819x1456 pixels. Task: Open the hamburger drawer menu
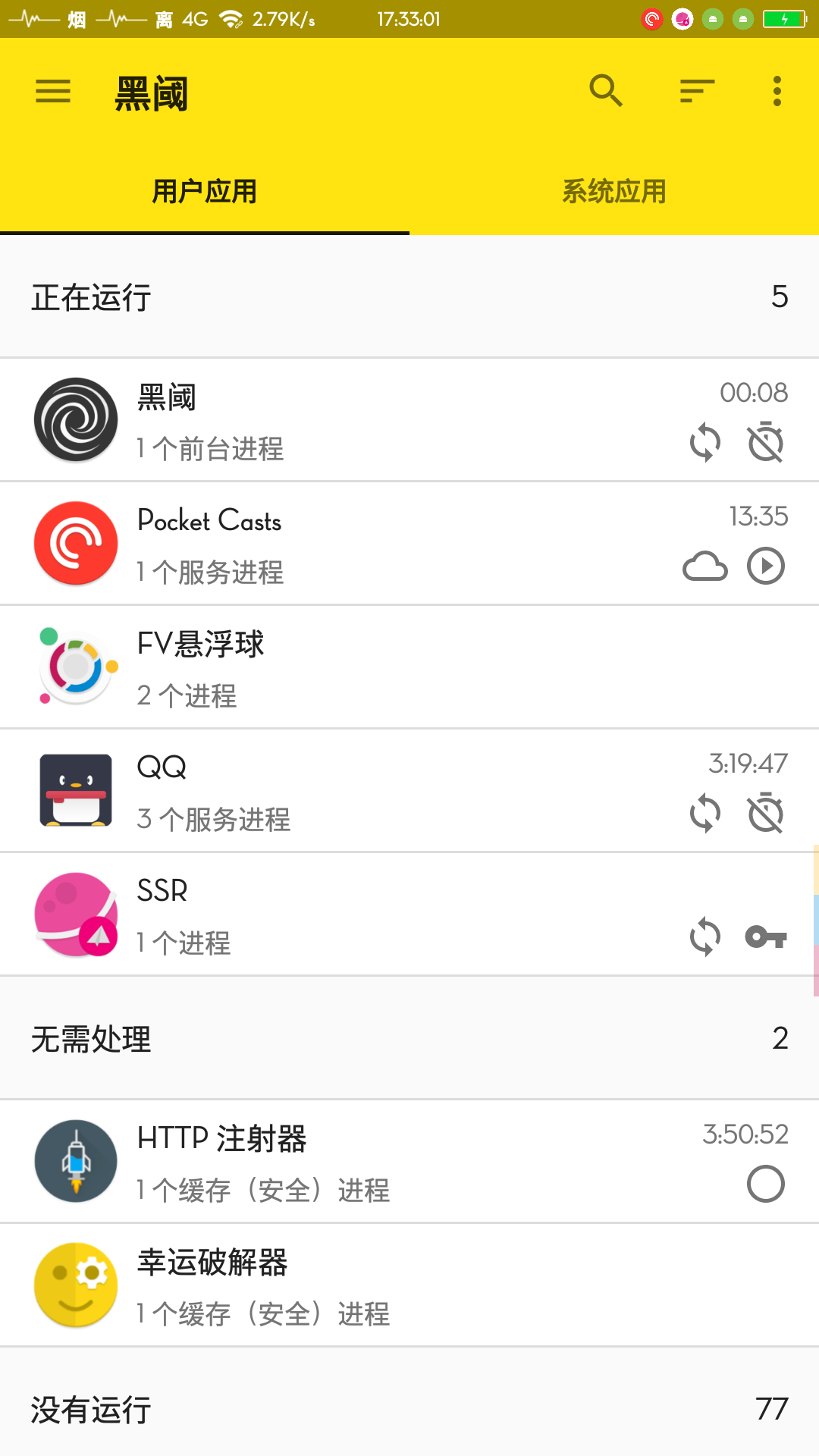pyautogui.click(x=53, y=92)
